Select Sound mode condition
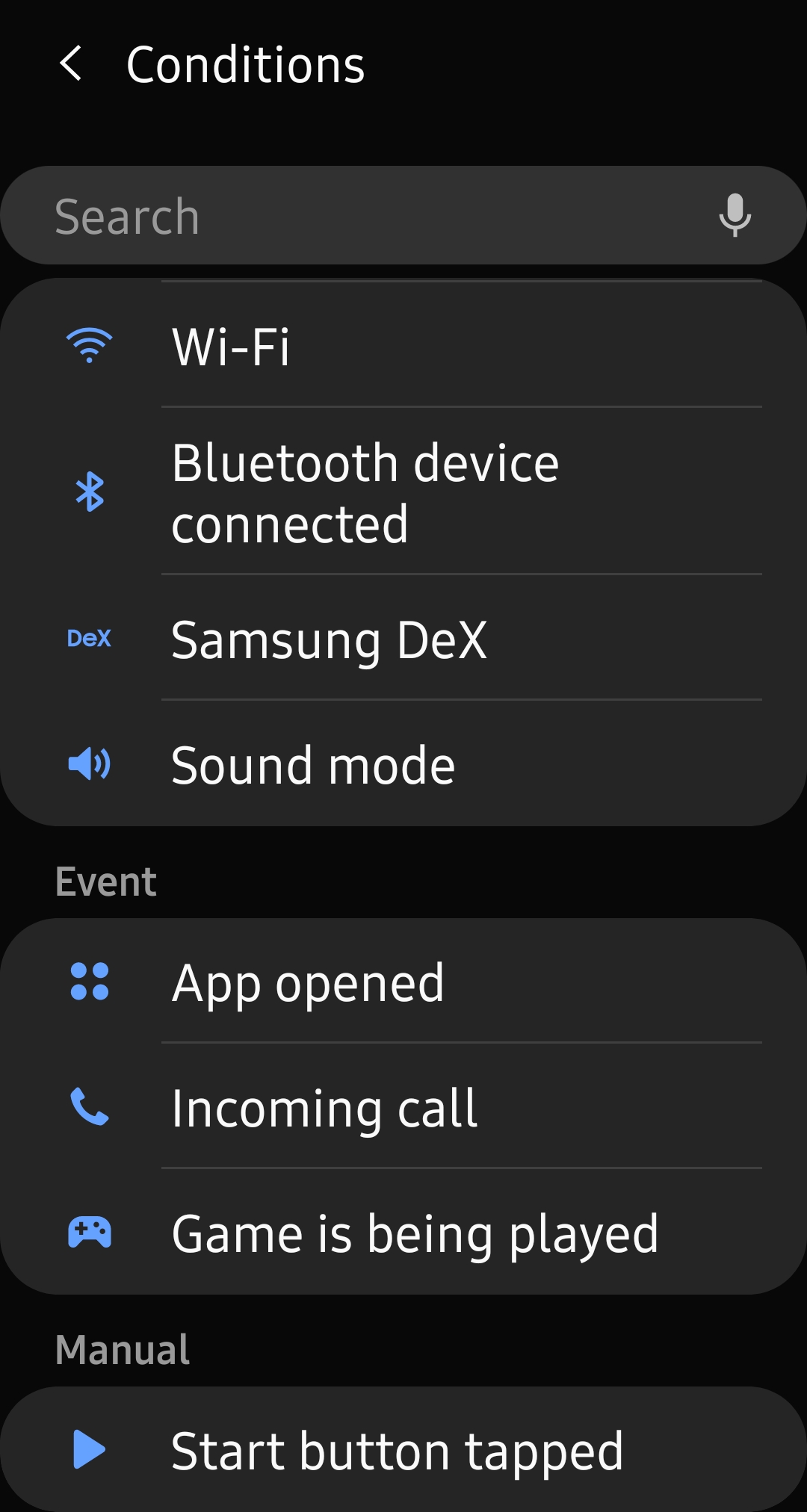Screen dimensions: 807x1512 tap(403, 763)
